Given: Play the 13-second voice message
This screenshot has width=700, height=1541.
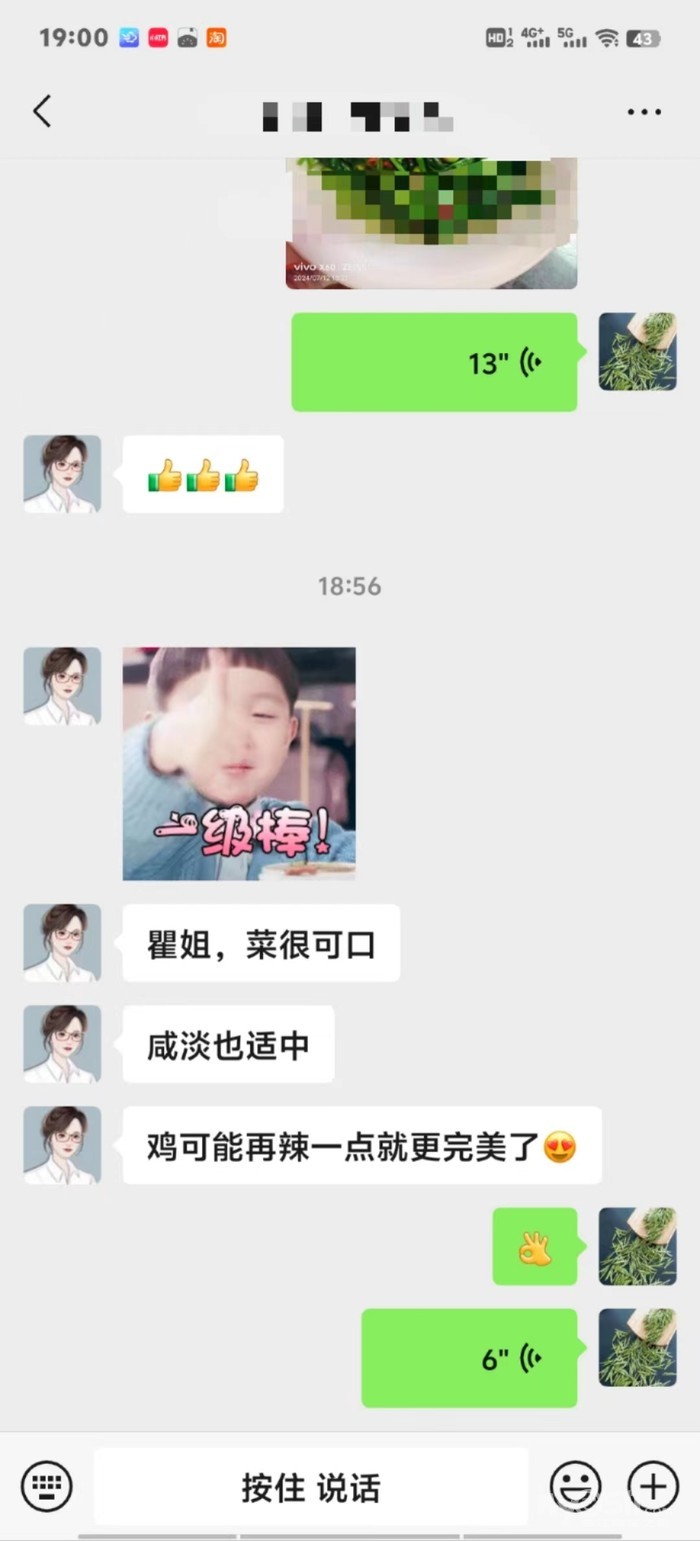Looking at the screenshot, I should pyautogui.click(x=434, y=362).
